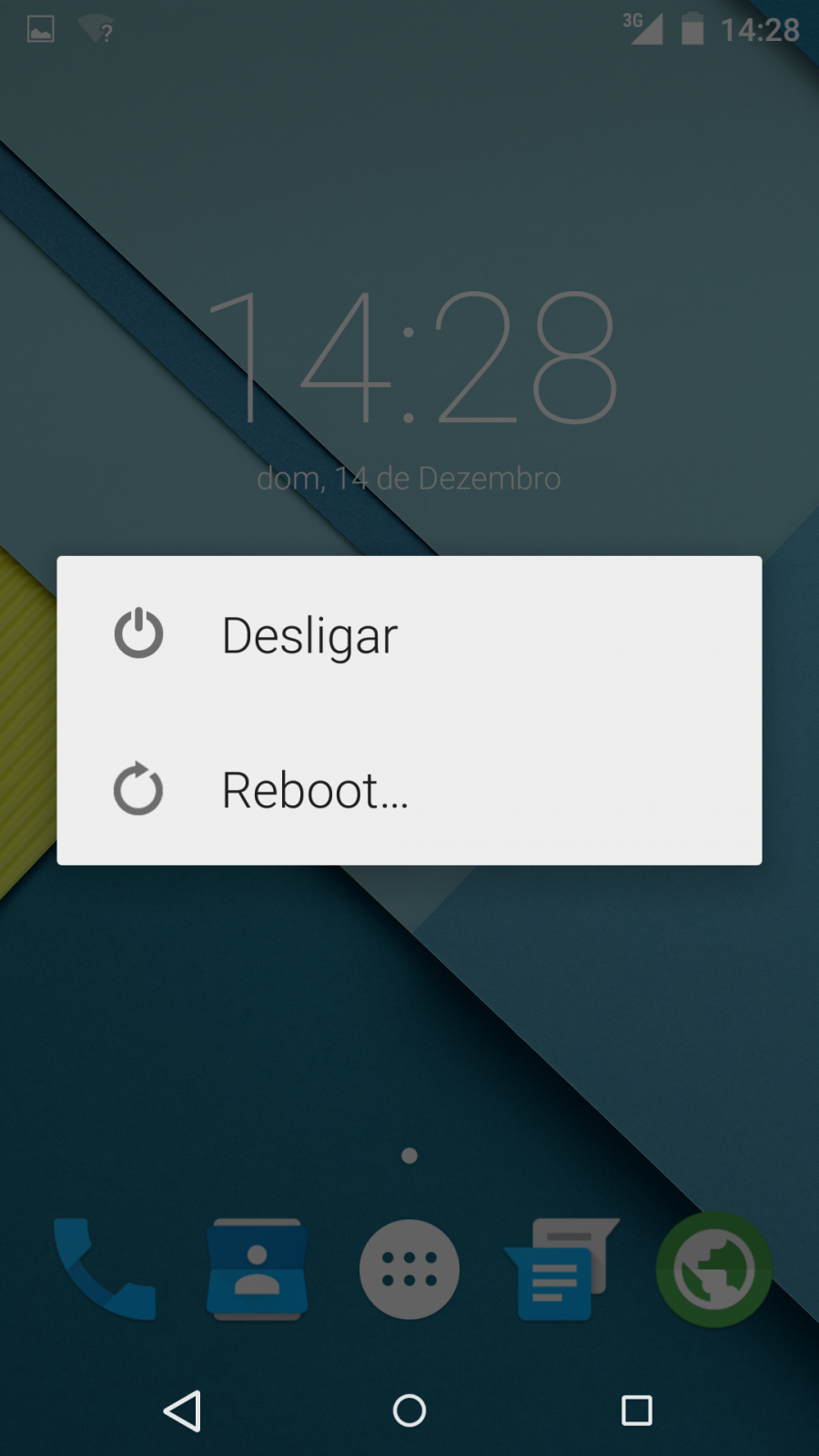
Task: Select Desligar to power off
Action: pos(409,634)
